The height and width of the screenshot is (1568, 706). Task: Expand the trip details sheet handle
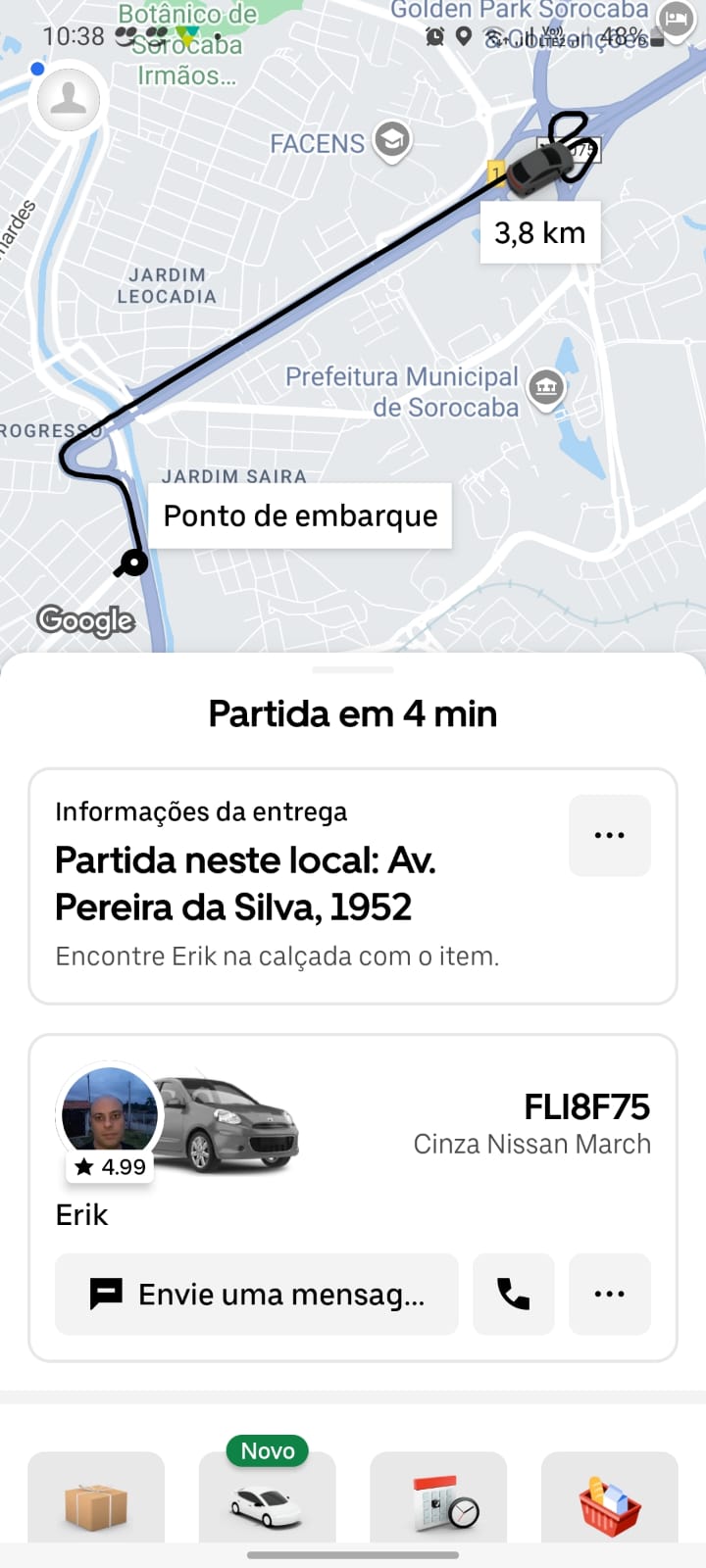pos(353,670)
